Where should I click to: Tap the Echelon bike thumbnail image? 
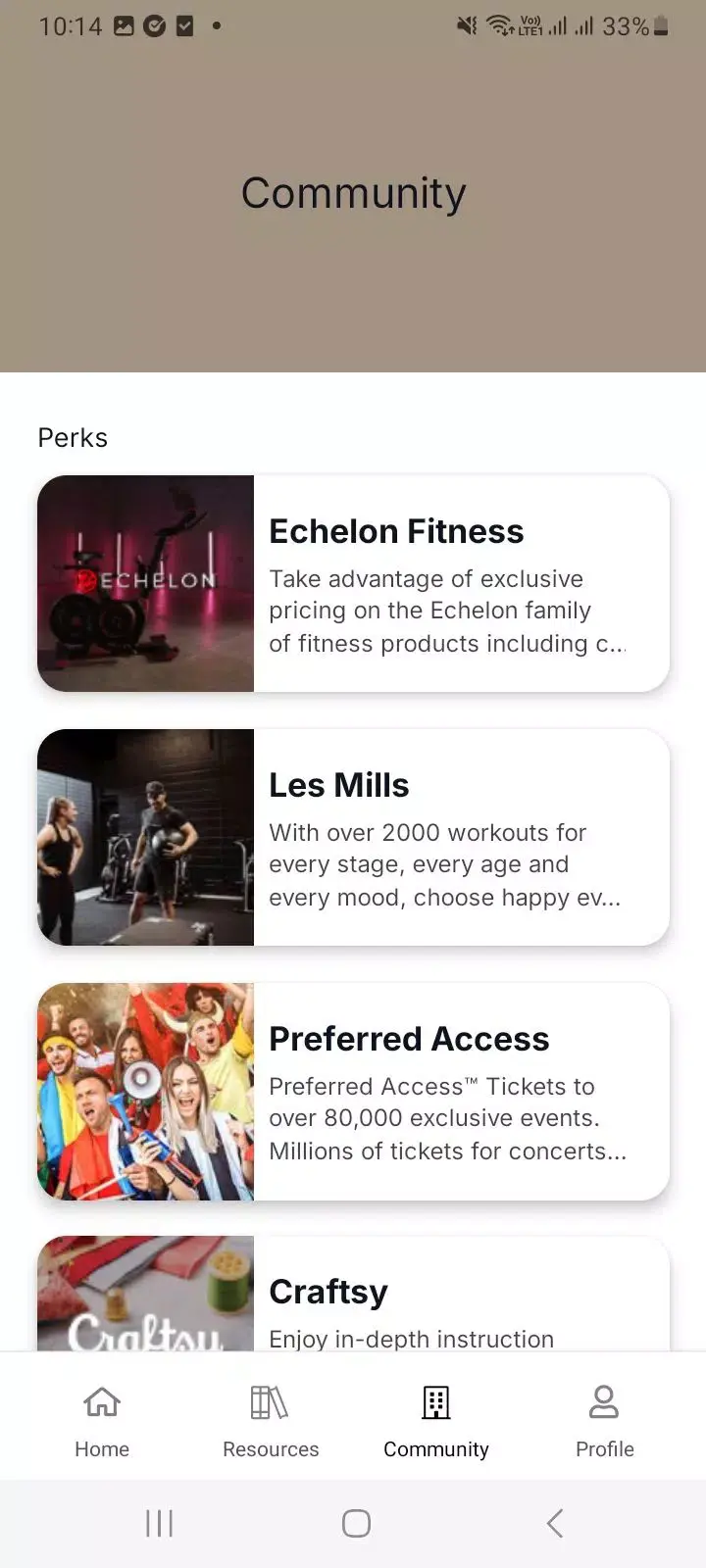[x=145, y=583]
